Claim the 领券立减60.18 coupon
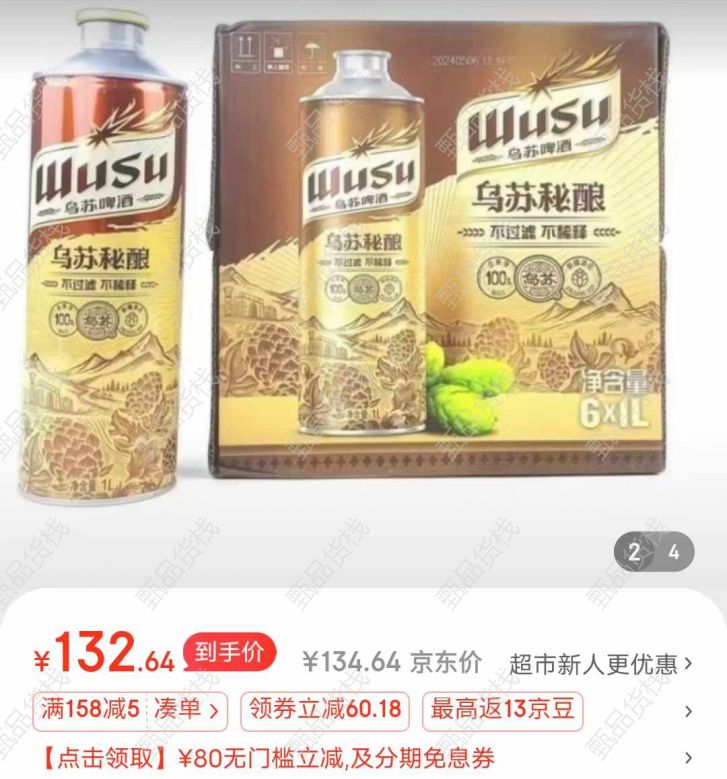The height and width of the screenshot is (779, 727). pyautogui.click(x=325, y=710)
